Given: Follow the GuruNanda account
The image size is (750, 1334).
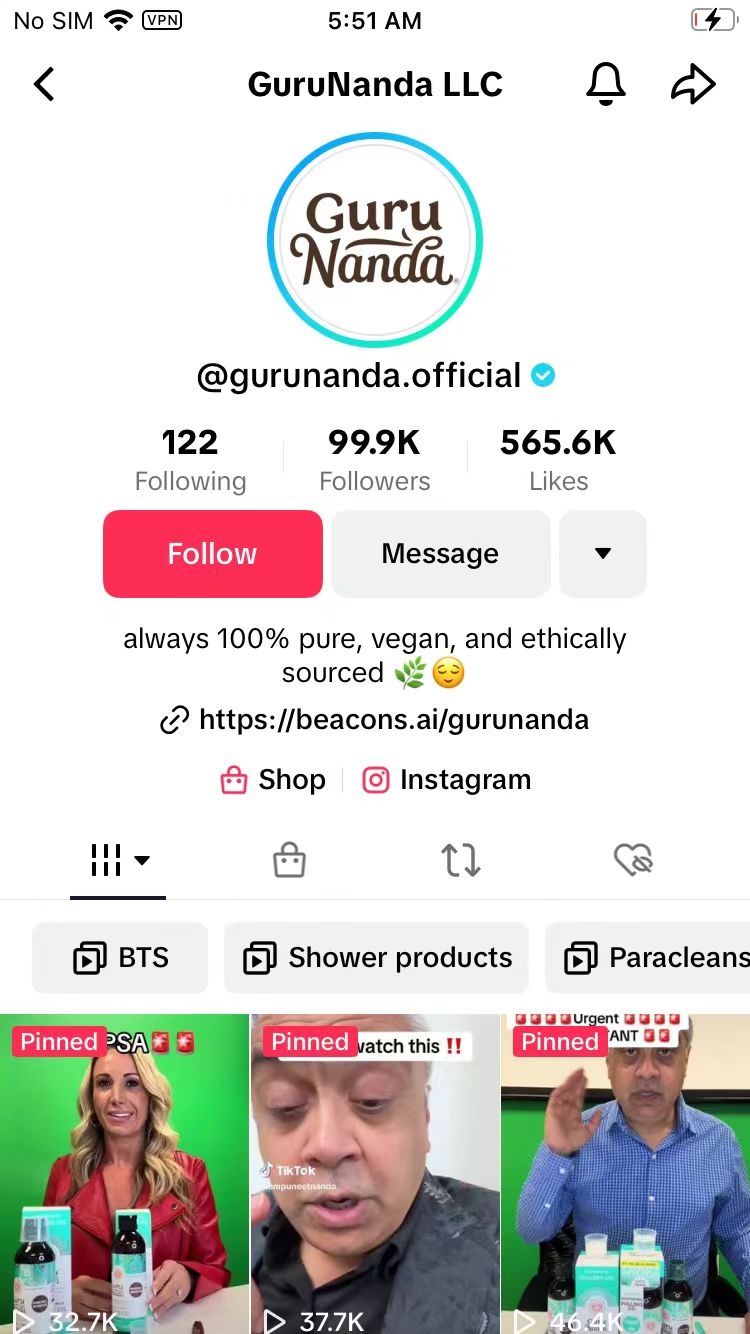Looking at the screenshot, I should (212, 554).
